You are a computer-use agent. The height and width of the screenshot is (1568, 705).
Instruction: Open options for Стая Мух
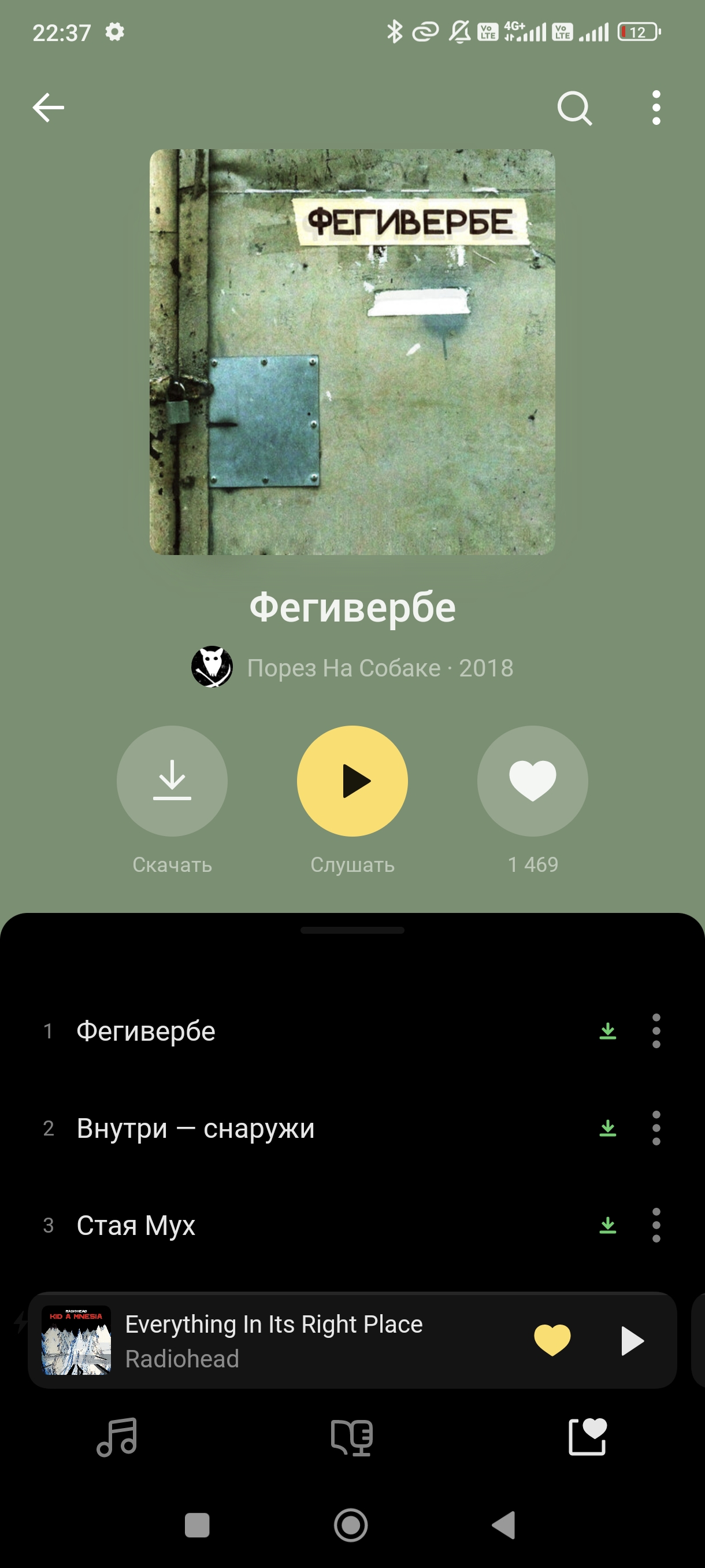656,1225
